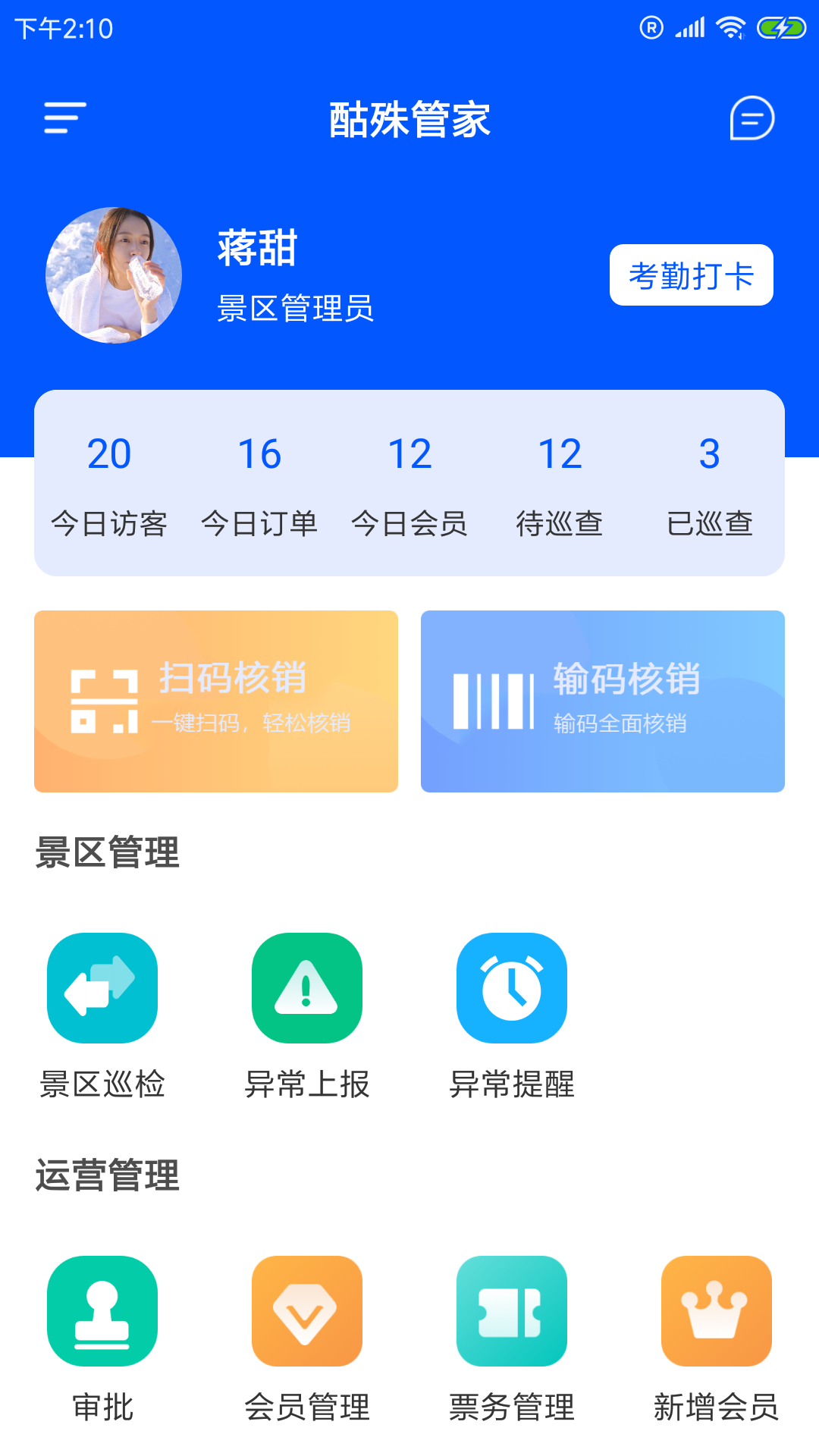Open the drawer menu button
This screenshot has width=819, height=1456.
coord(65,118)
